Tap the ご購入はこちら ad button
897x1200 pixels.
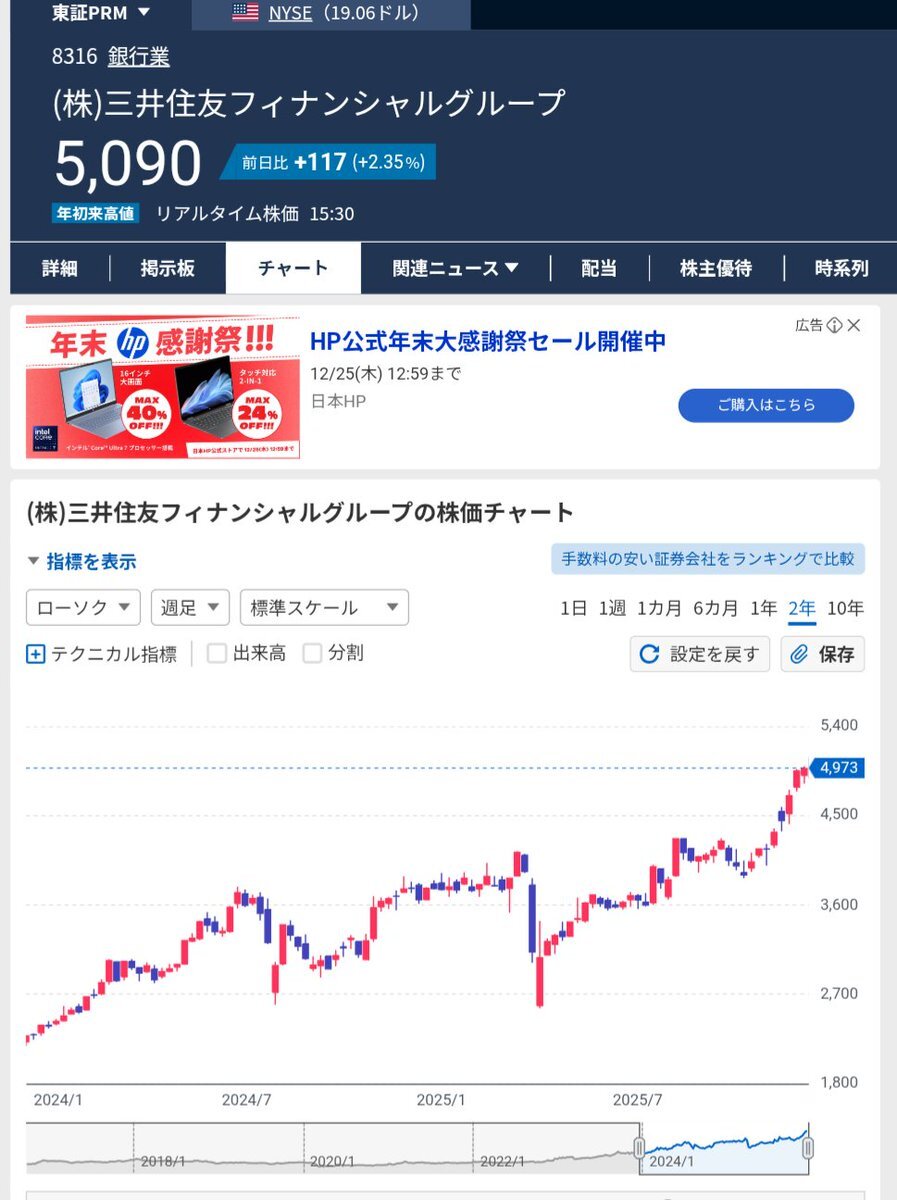[x=766, y=405]
